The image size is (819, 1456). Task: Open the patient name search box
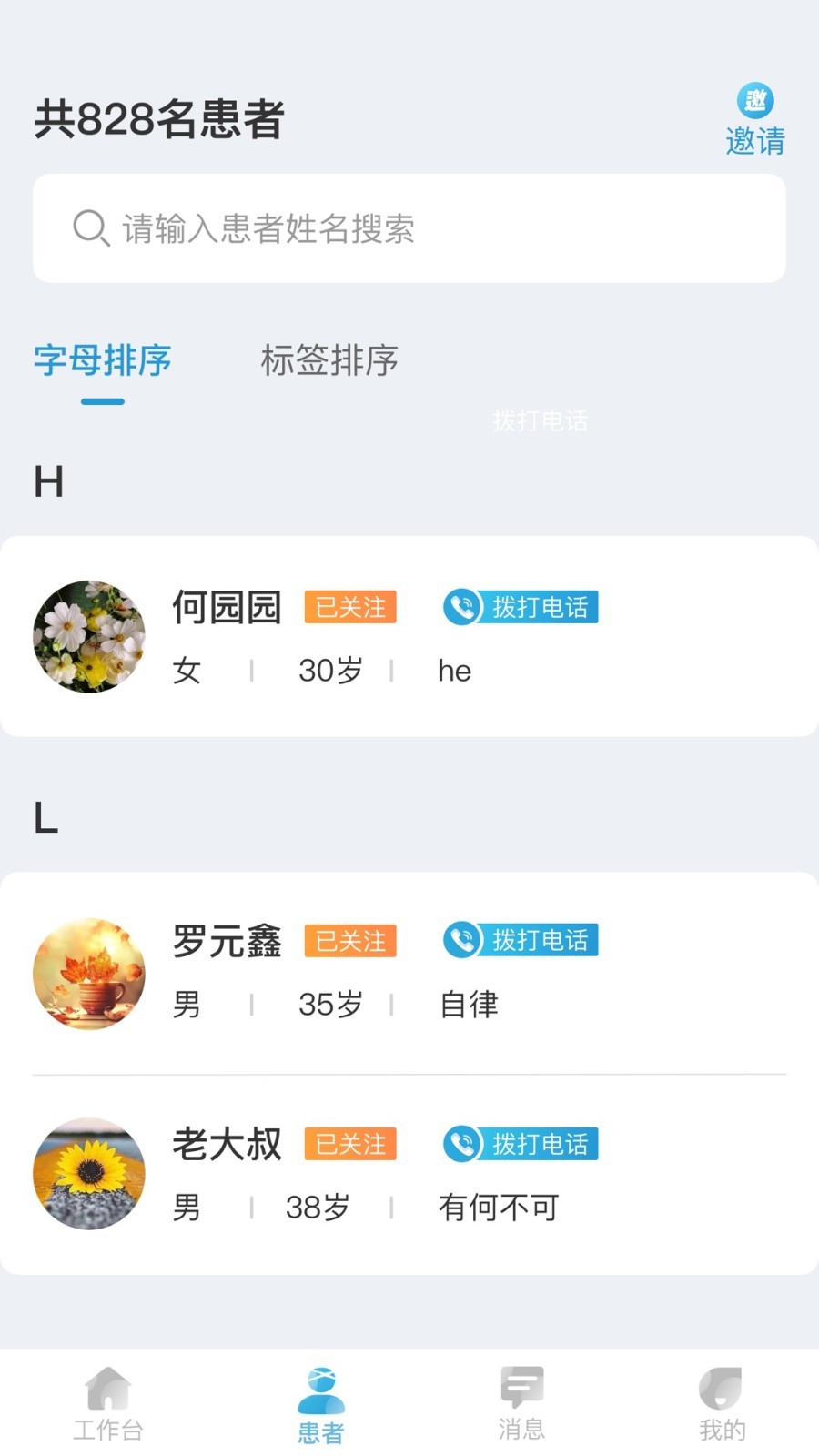[x=409, y=228]
